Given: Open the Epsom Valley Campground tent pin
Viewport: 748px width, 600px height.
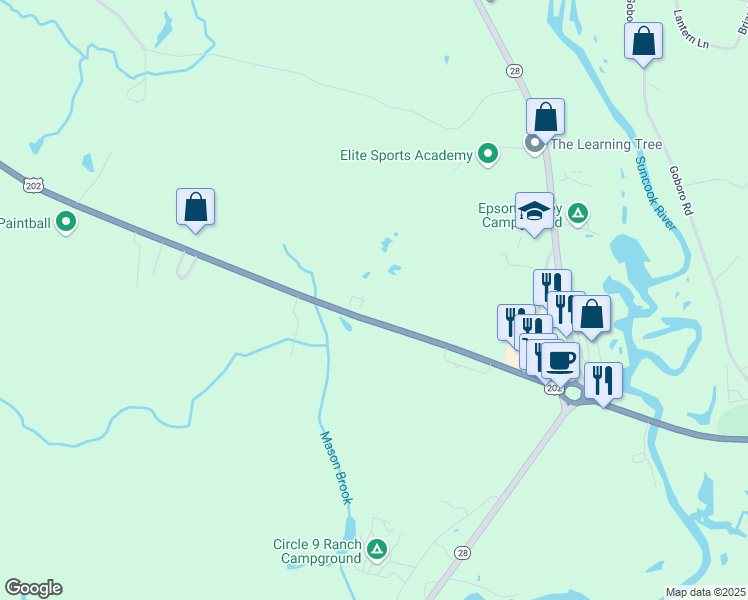Looking at the screenshot, I should pyautogui.click(x=578, y=214).
